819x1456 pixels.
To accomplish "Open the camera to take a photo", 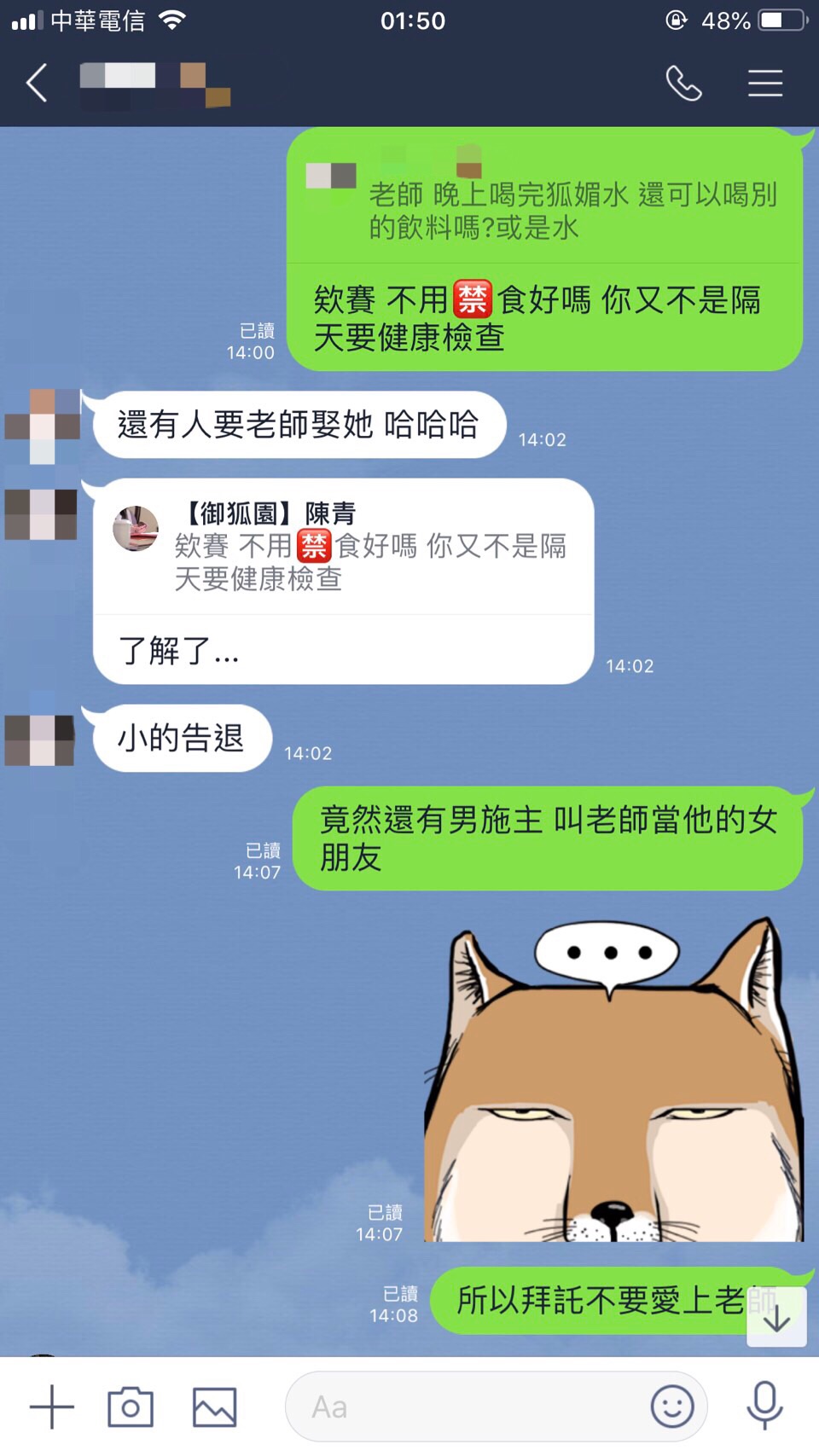I will click(x=131, y=1407).
